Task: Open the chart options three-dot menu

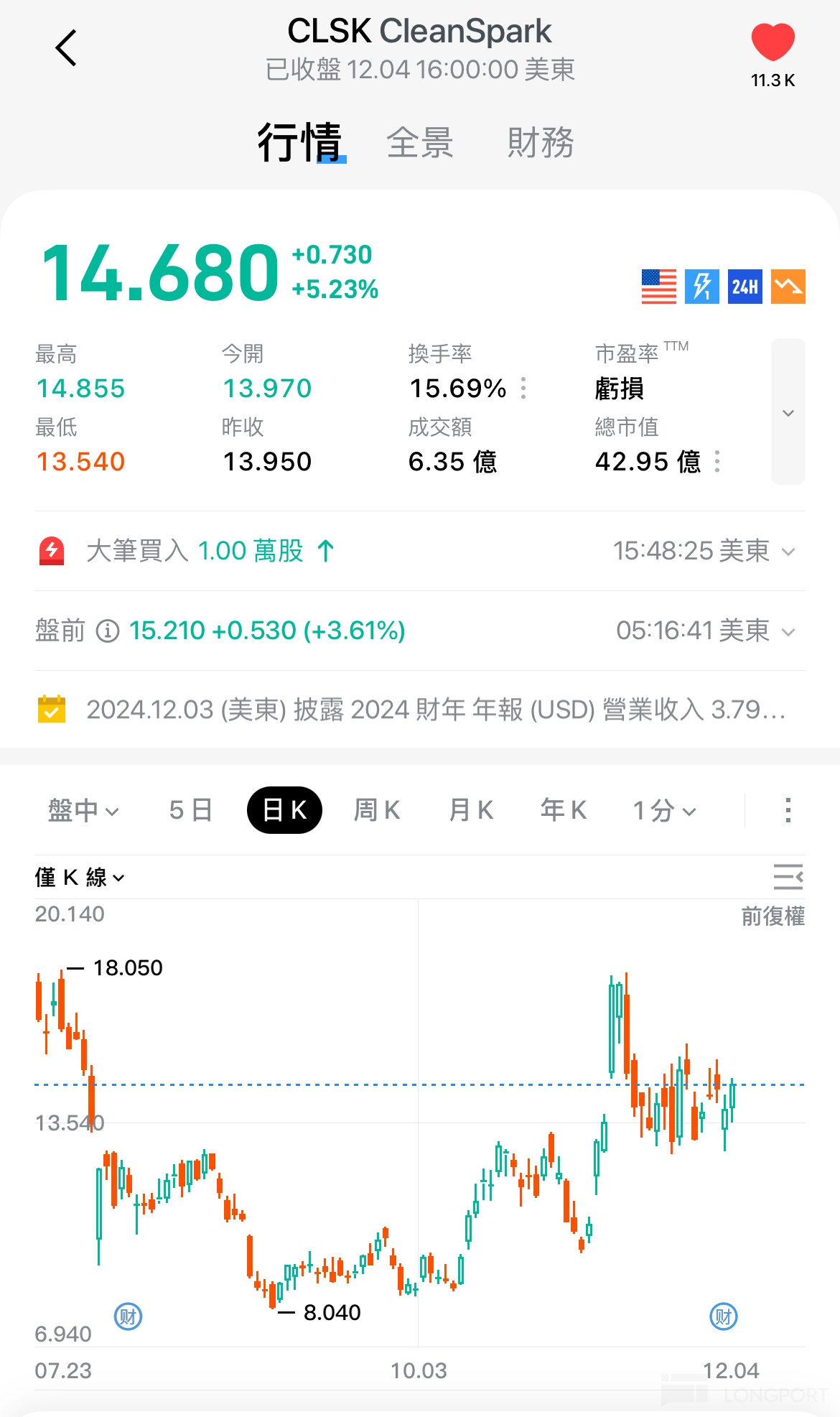Action: 788,810
